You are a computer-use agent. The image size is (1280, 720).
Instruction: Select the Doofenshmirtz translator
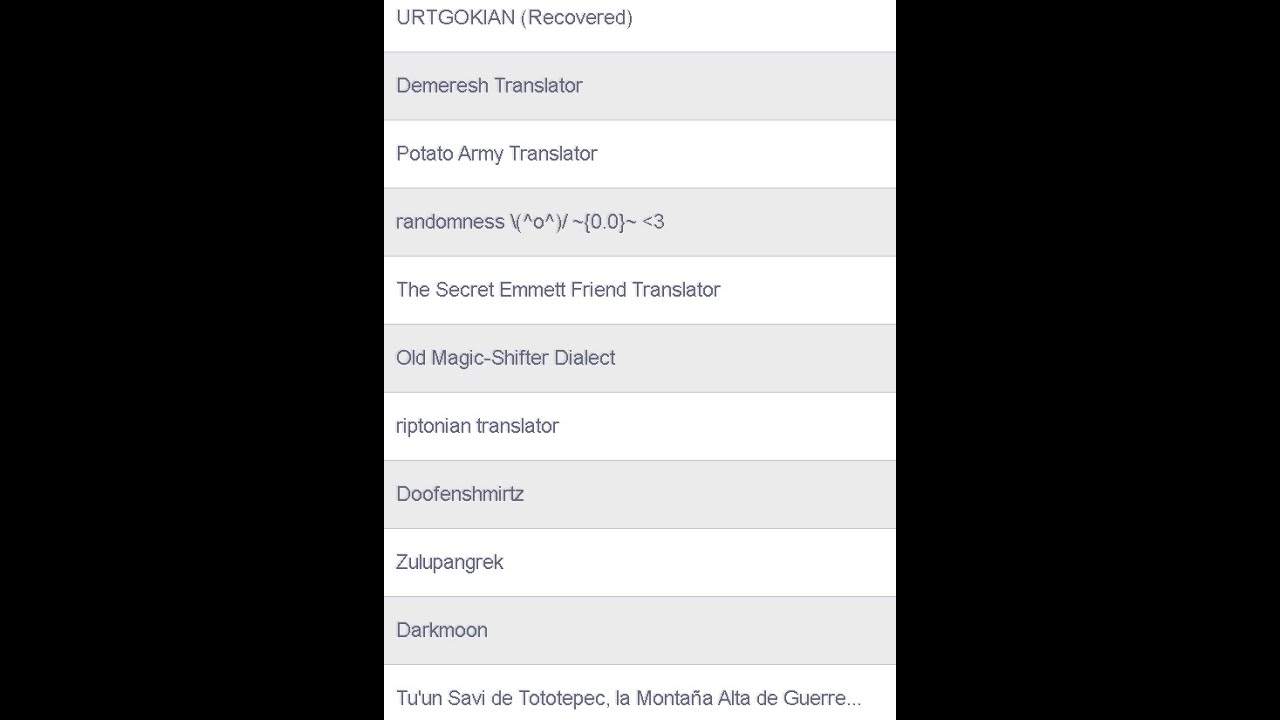[460, 494]
